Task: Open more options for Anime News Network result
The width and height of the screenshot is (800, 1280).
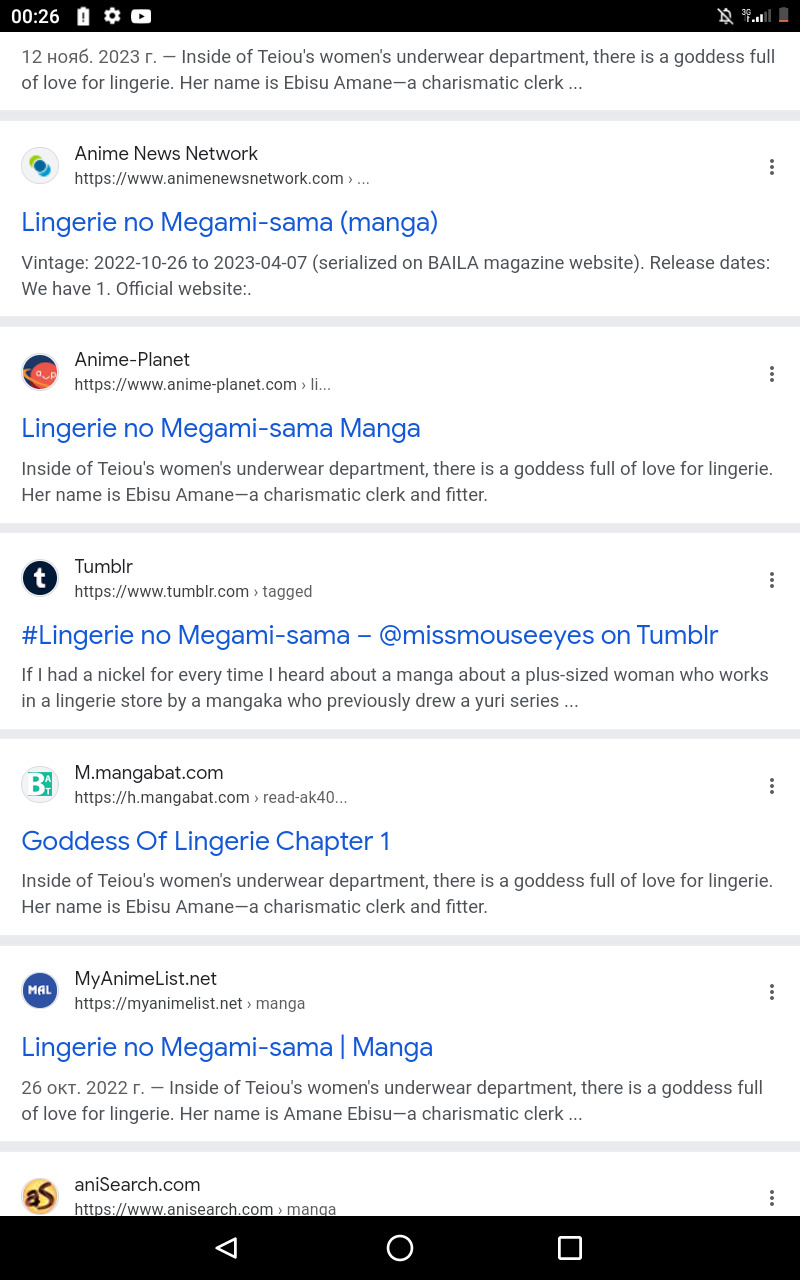Action: 771,167
